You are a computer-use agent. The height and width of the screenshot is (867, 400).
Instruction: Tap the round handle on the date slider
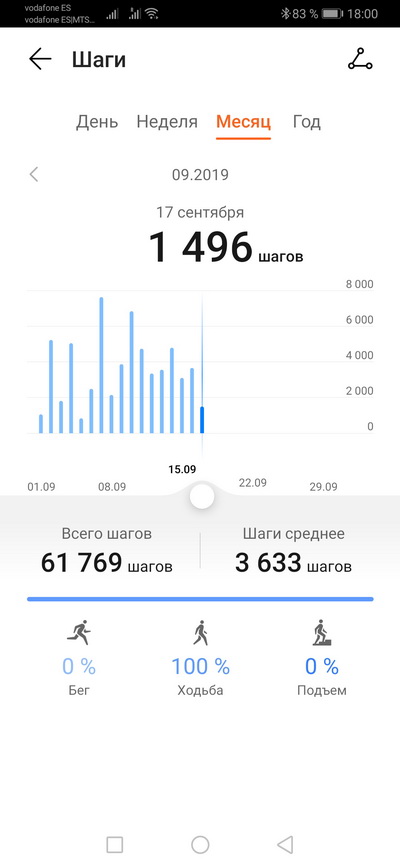[202, 496]
